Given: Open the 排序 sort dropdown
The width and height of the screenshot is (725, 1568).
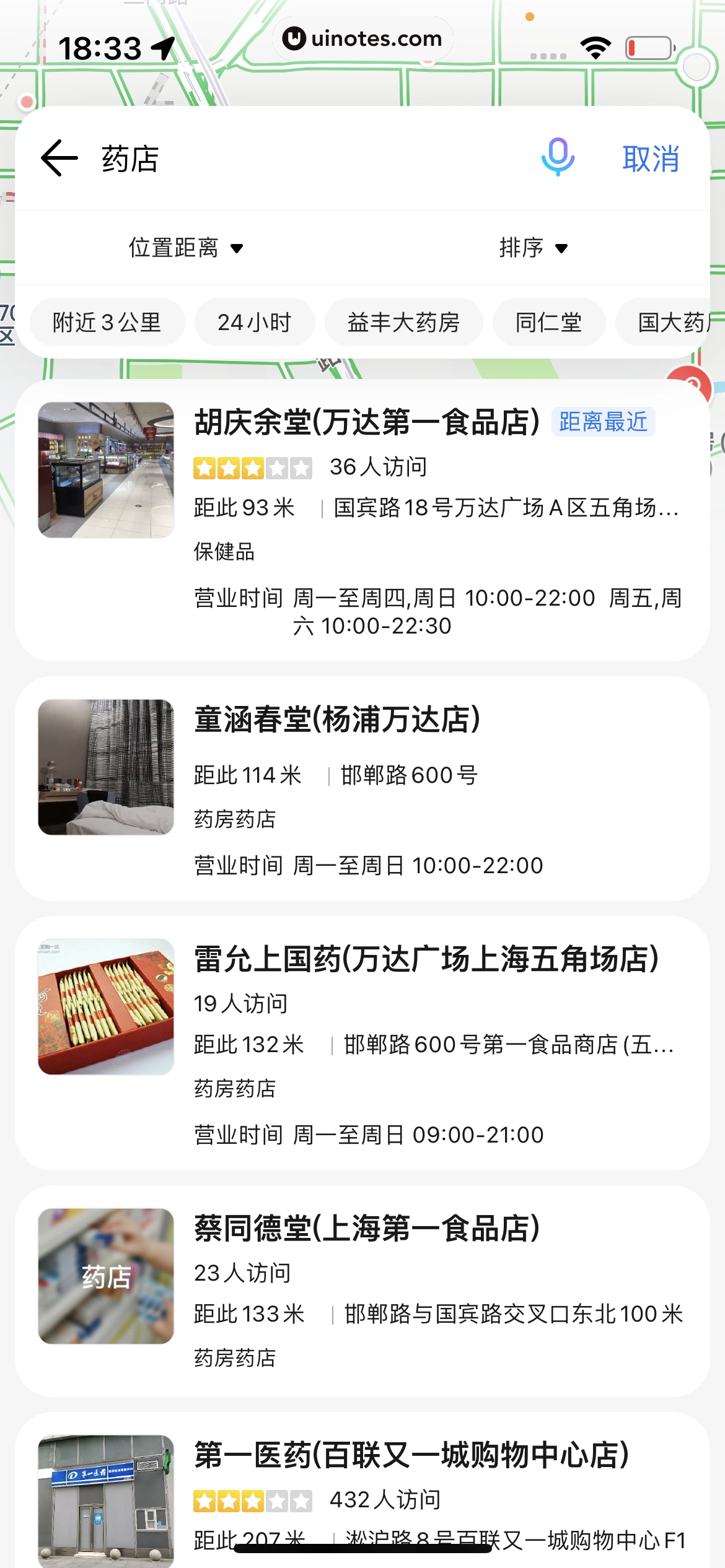Looking at the screenshot, I should pyautogui.click(x=533, y=248).
